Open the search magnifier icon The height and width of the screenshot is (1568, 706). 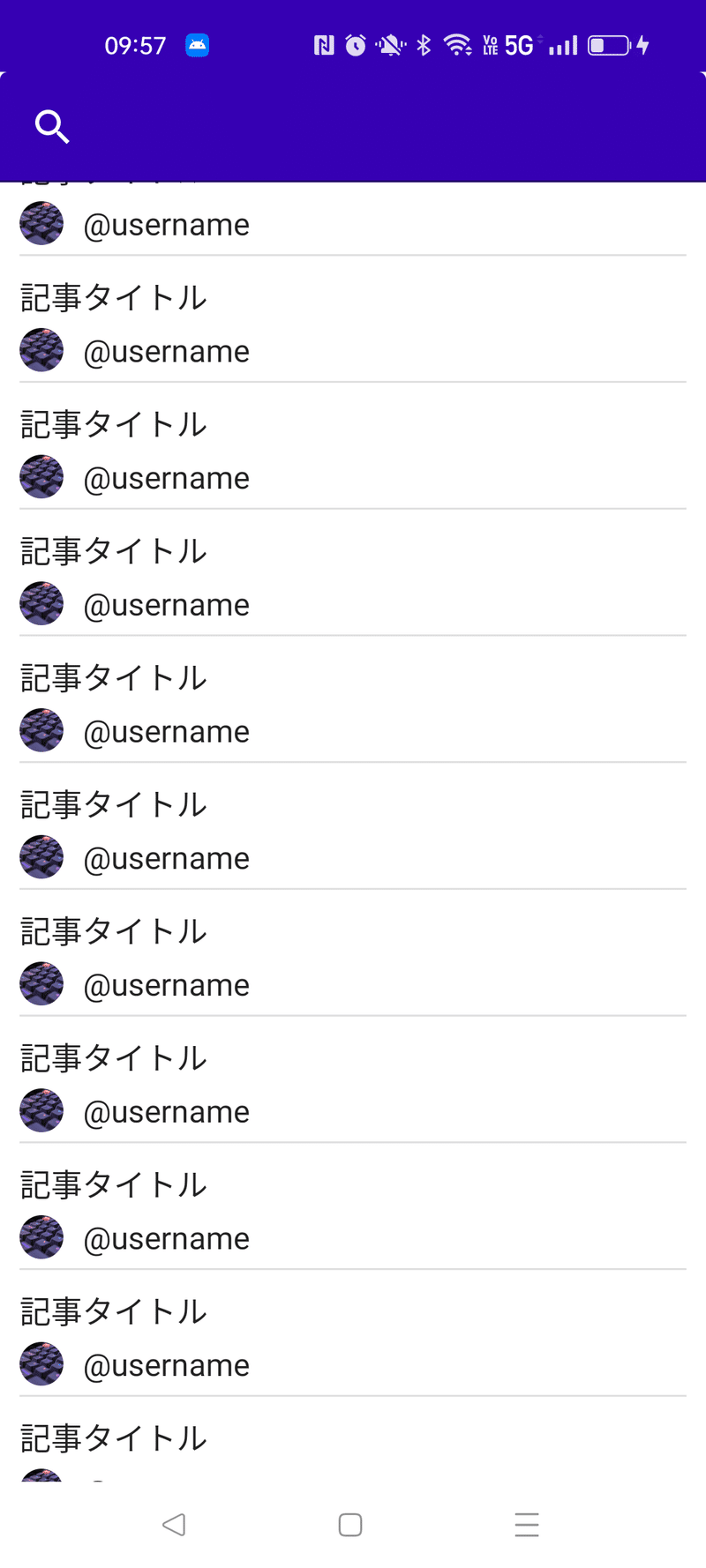click(x=52, y=127)
